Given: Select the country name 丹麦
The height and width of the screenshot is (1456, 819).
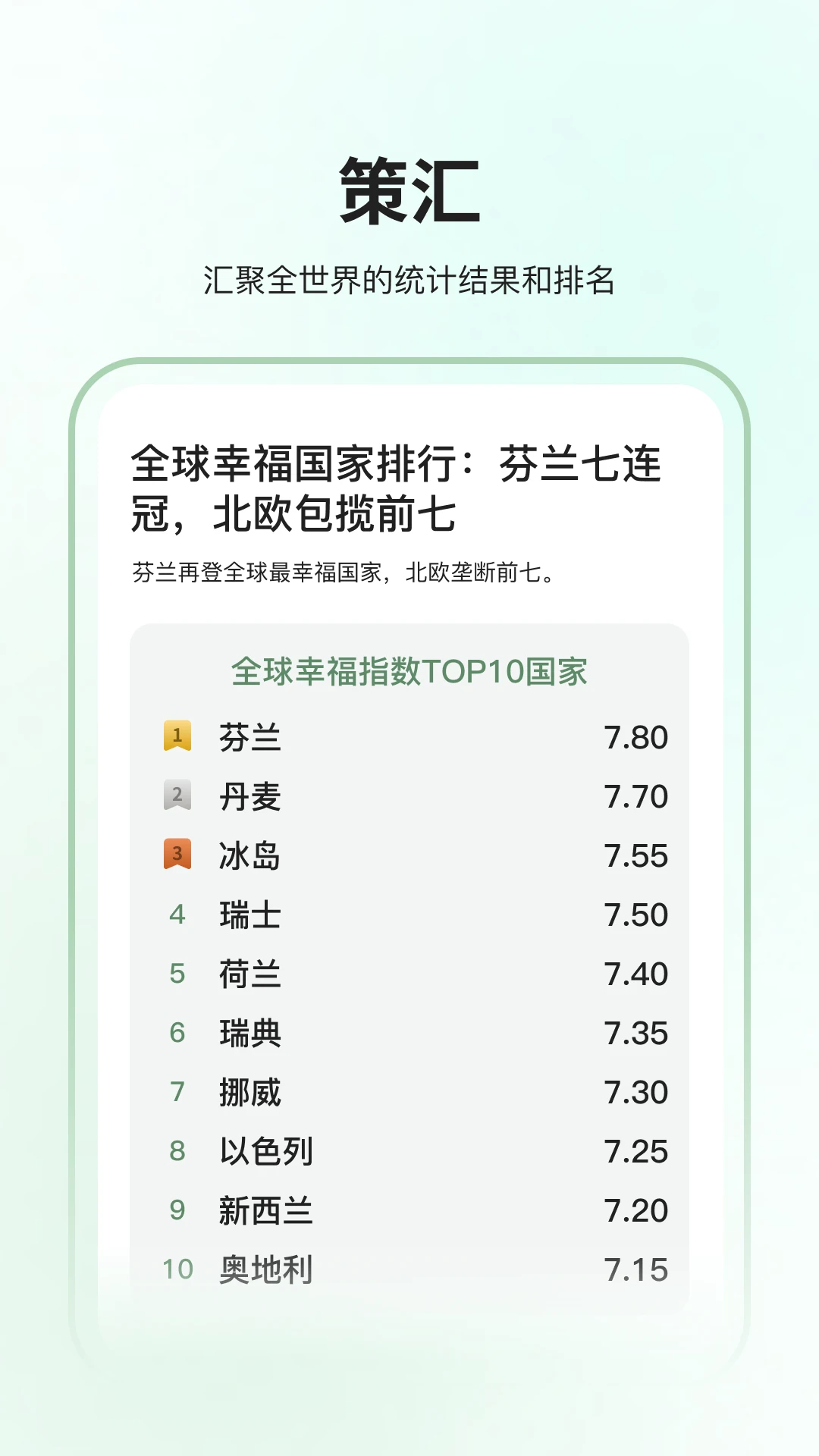Looking at the screenshot, I should pos(250,796).
